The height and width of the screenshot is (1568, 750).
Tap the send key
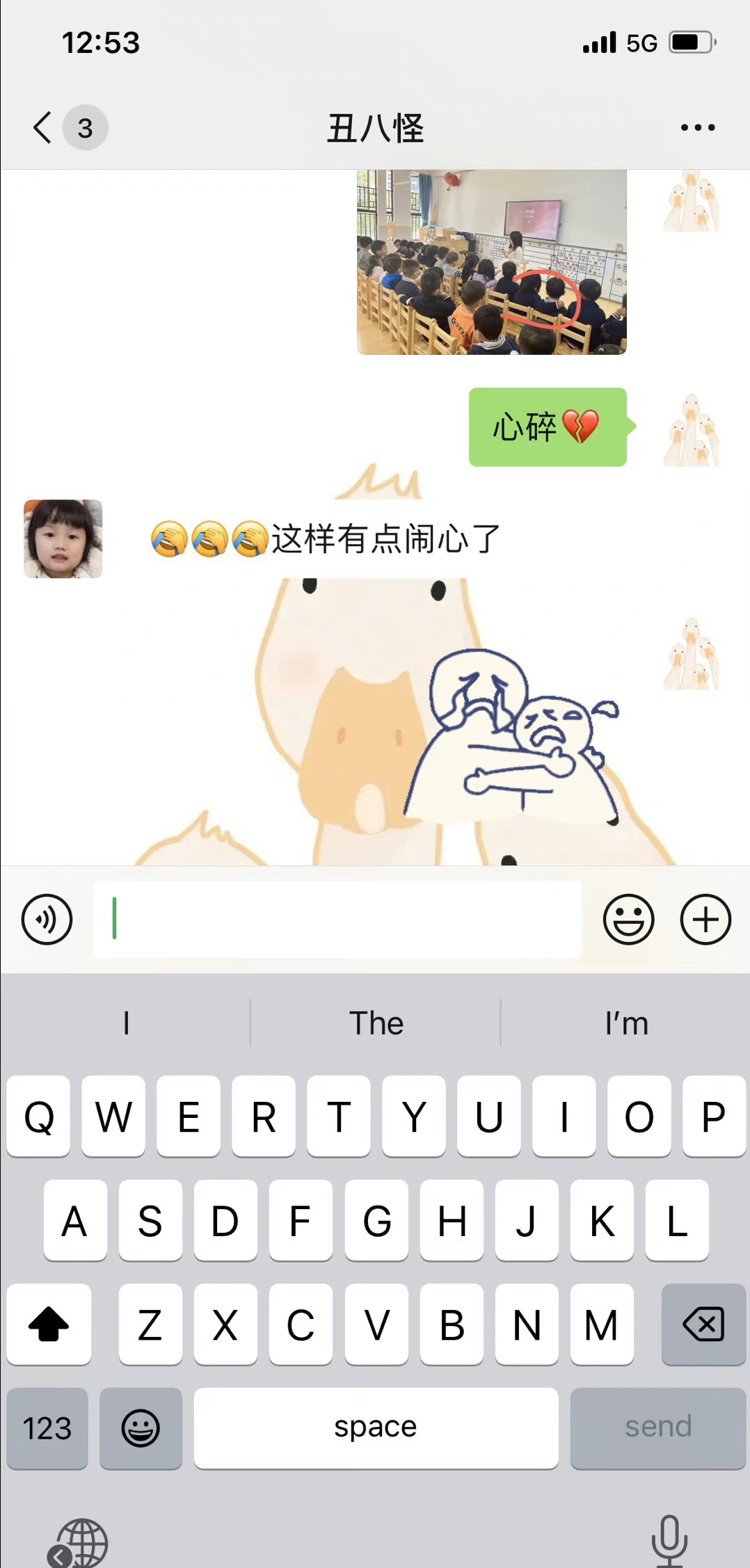click(657, 1428)
